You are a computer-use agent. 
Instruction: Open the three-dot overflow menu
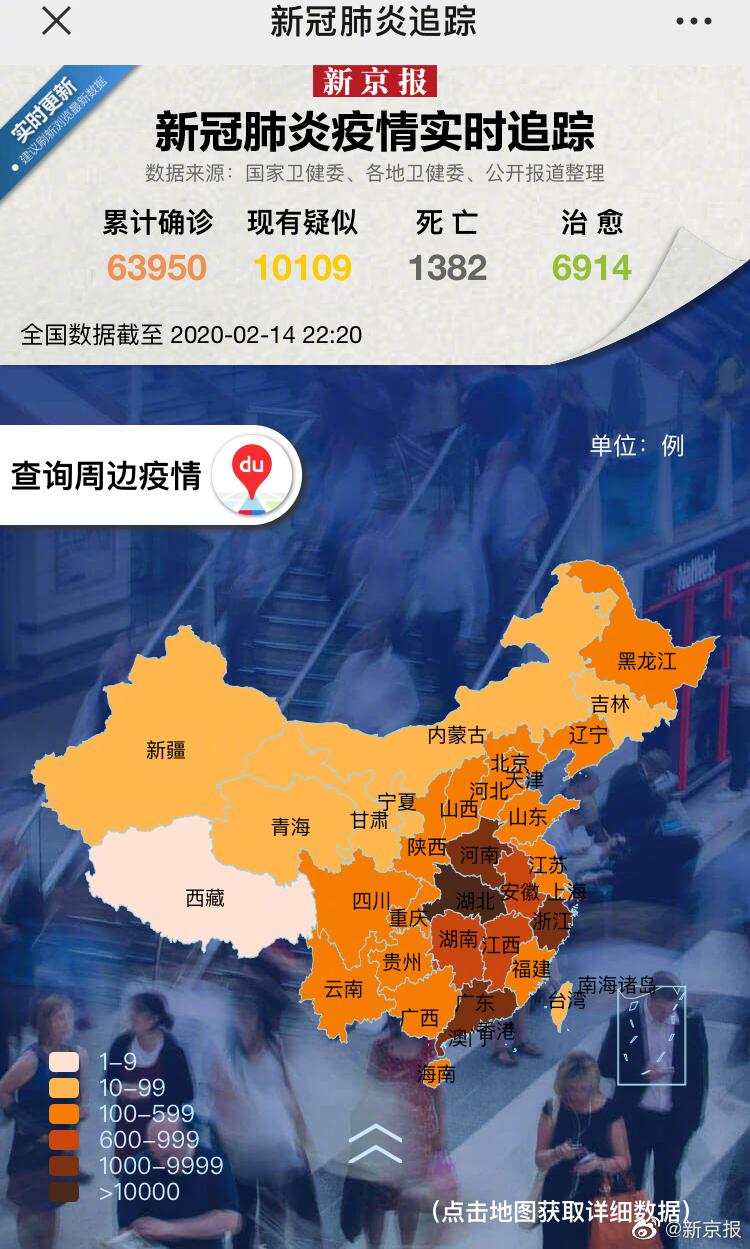click(693, 21)
